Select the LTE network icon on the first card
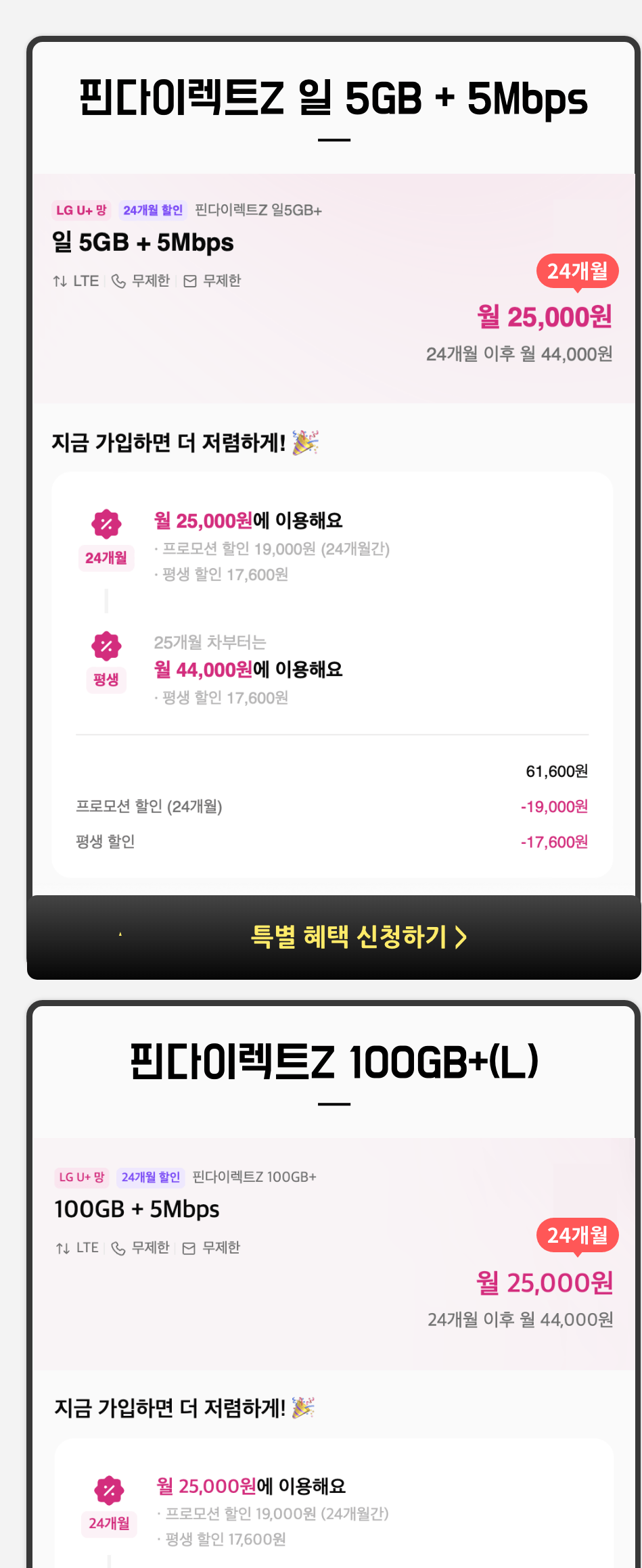642x1568 pixels. [x=58, y=281]
